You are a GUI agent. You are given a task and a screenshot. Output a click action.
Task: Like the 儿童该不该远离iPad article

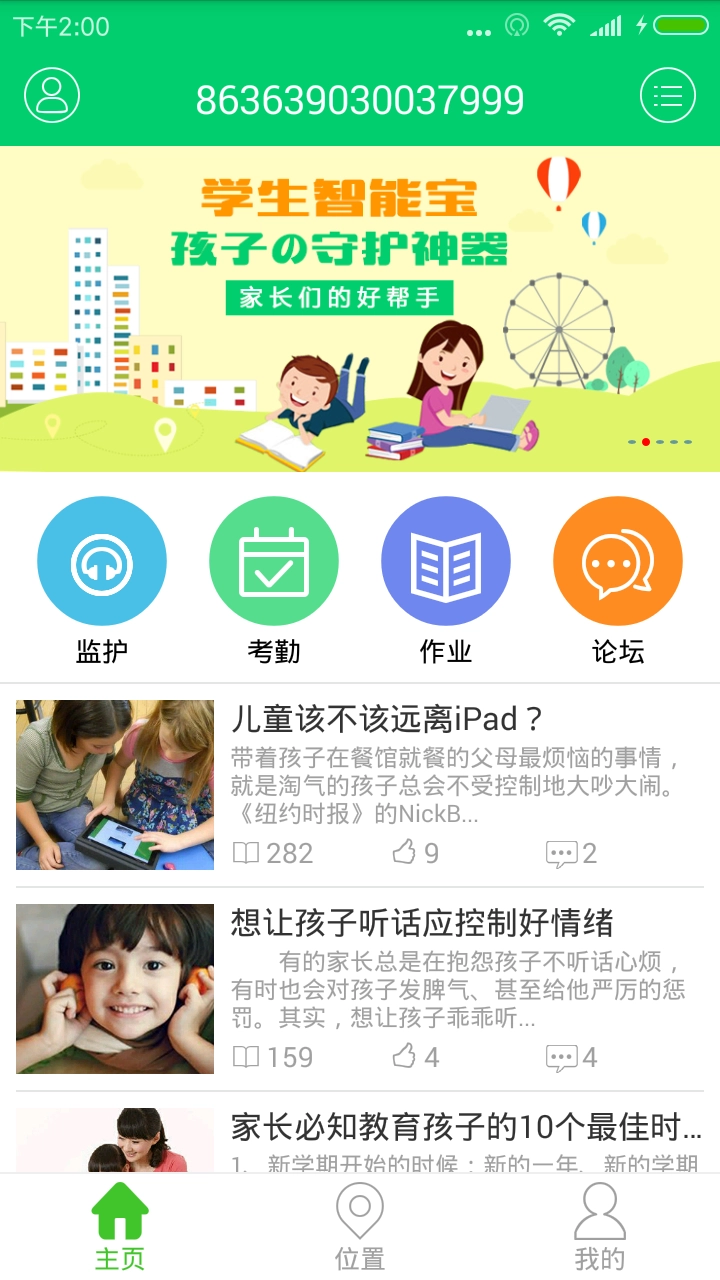[415, 853]
